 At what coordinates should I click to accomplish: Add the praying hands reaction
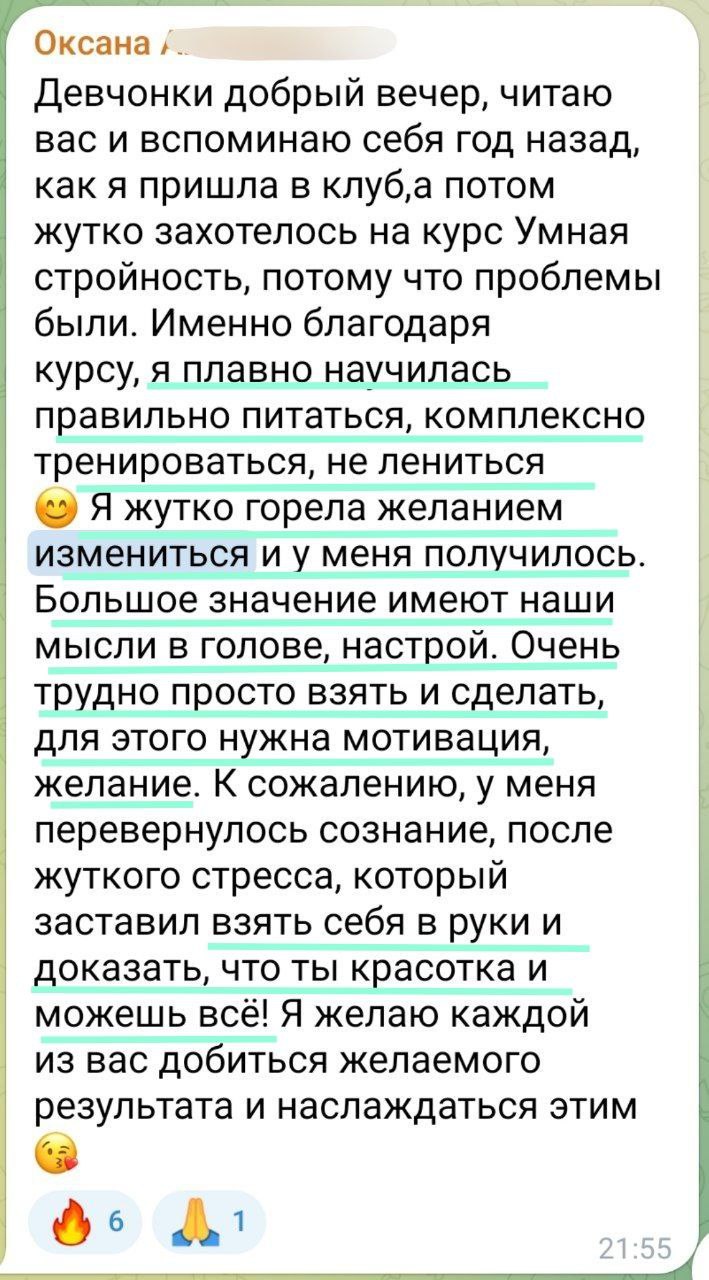208,1222
